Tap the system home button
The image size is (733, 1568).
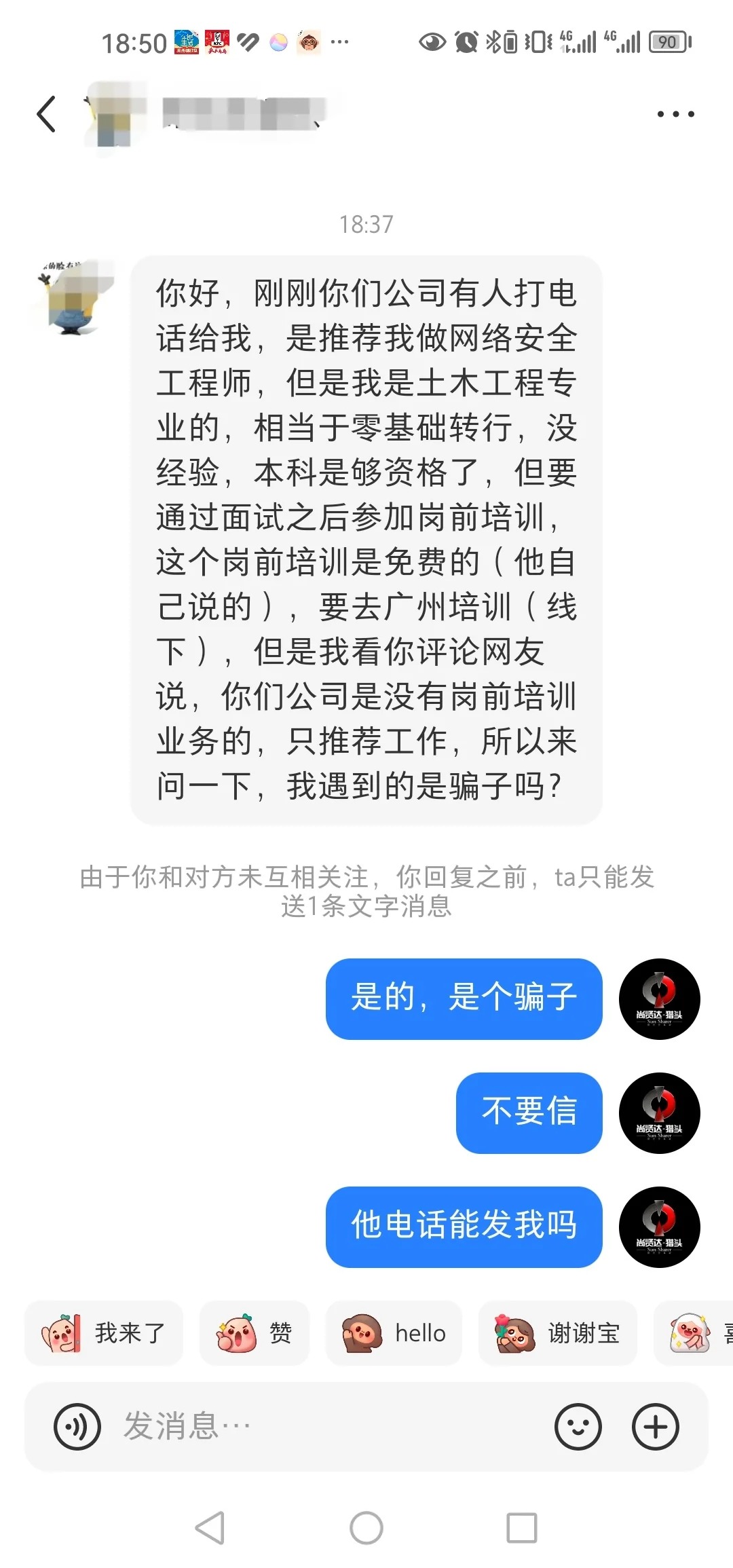click(366, 1528)
